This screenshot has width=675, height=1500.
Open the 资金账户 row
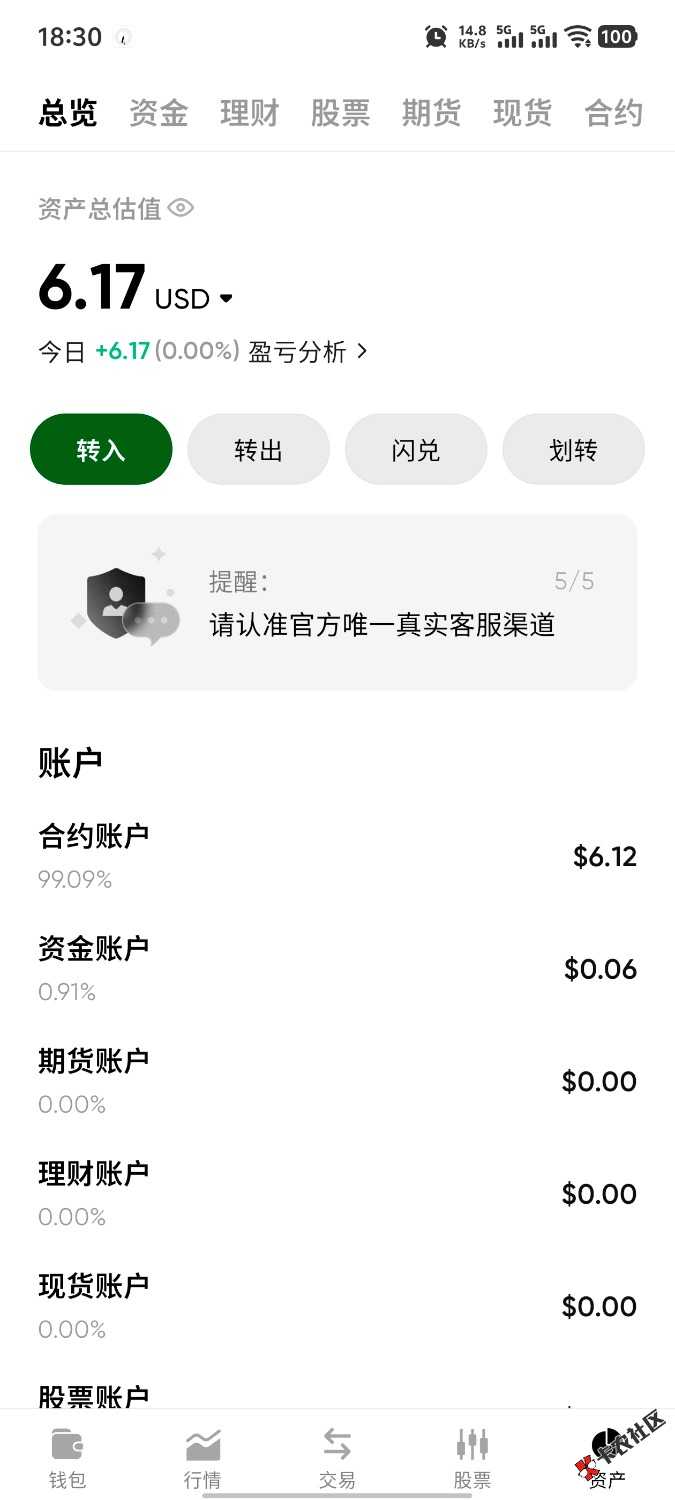[x=337, y=968]
